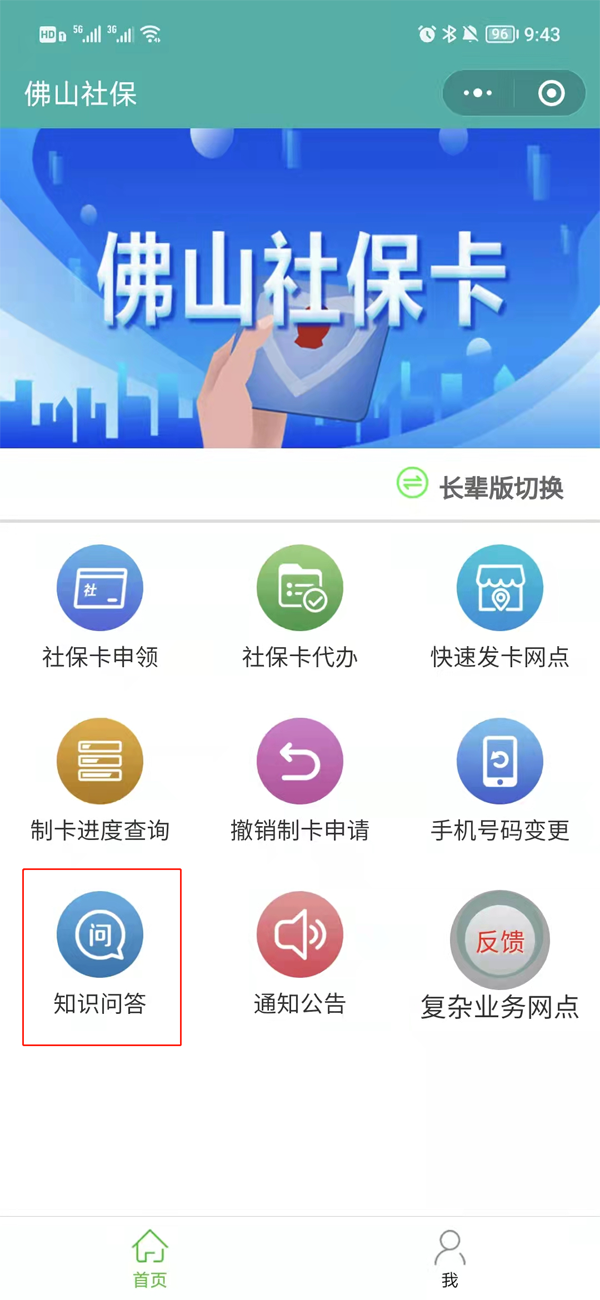Close the mini program via circle button
The width and height of the screenshot is (600, 1300).
click(551, 94)
